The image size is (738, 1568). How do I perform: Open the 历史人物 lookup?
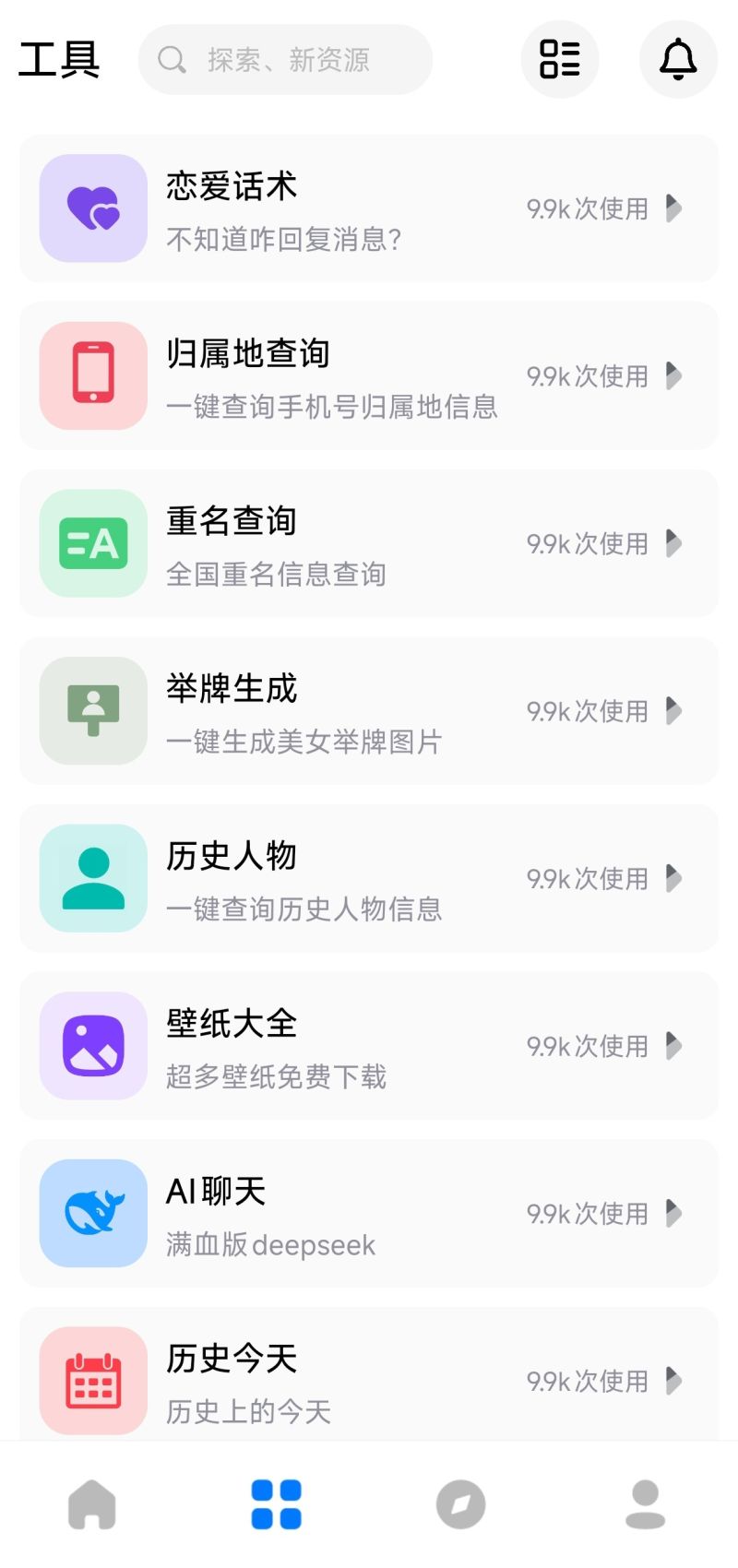pos(369,878)
